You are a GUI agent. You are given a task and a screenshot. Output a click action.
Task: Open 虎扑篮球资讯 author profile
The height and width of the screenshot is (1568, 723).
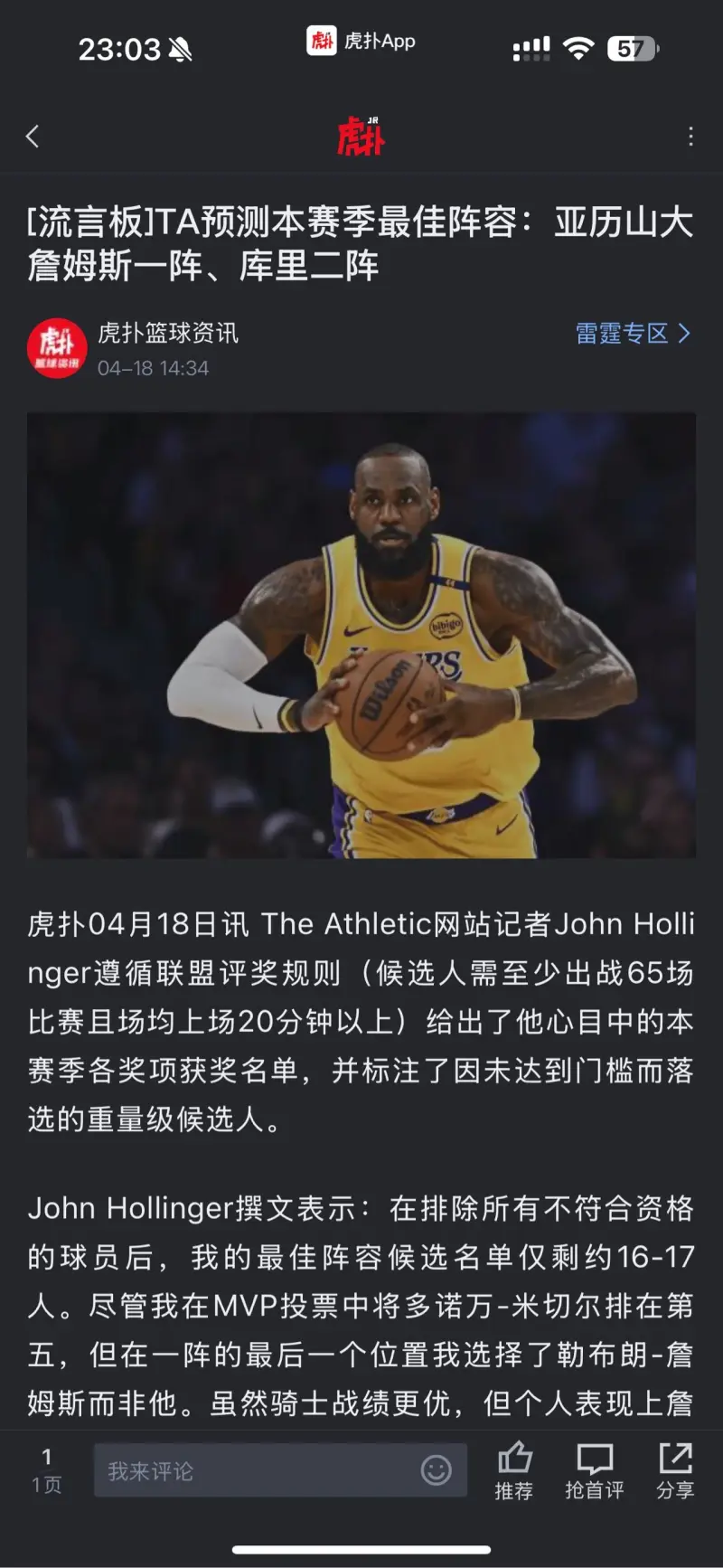167,334
